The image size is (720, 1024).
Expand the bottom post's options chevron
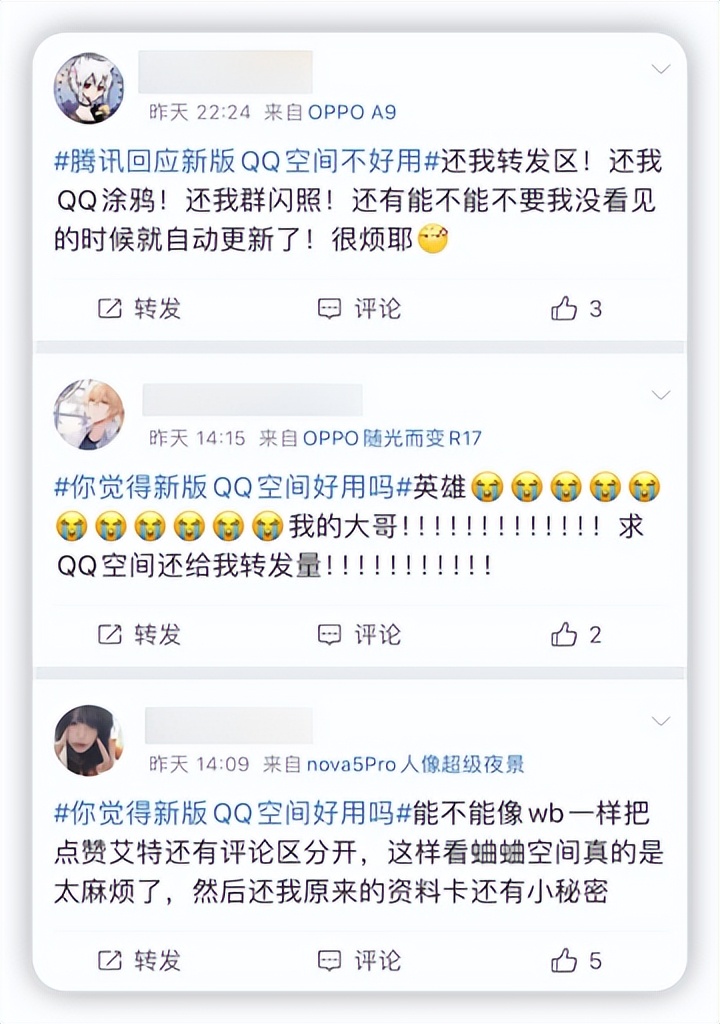coord(658,720)
